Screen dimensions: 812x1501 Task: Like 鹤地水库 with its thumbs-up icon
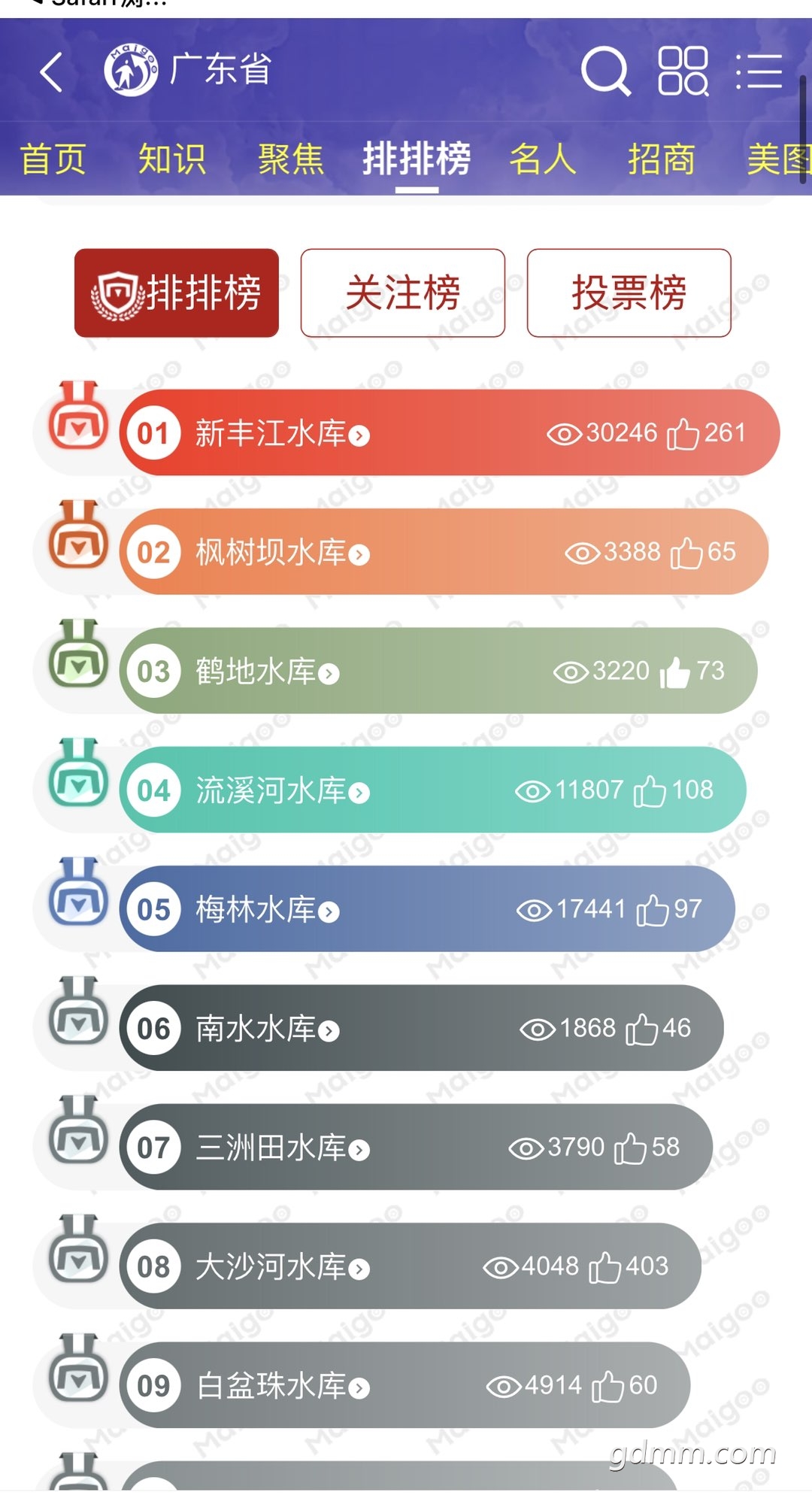point(674,672)
